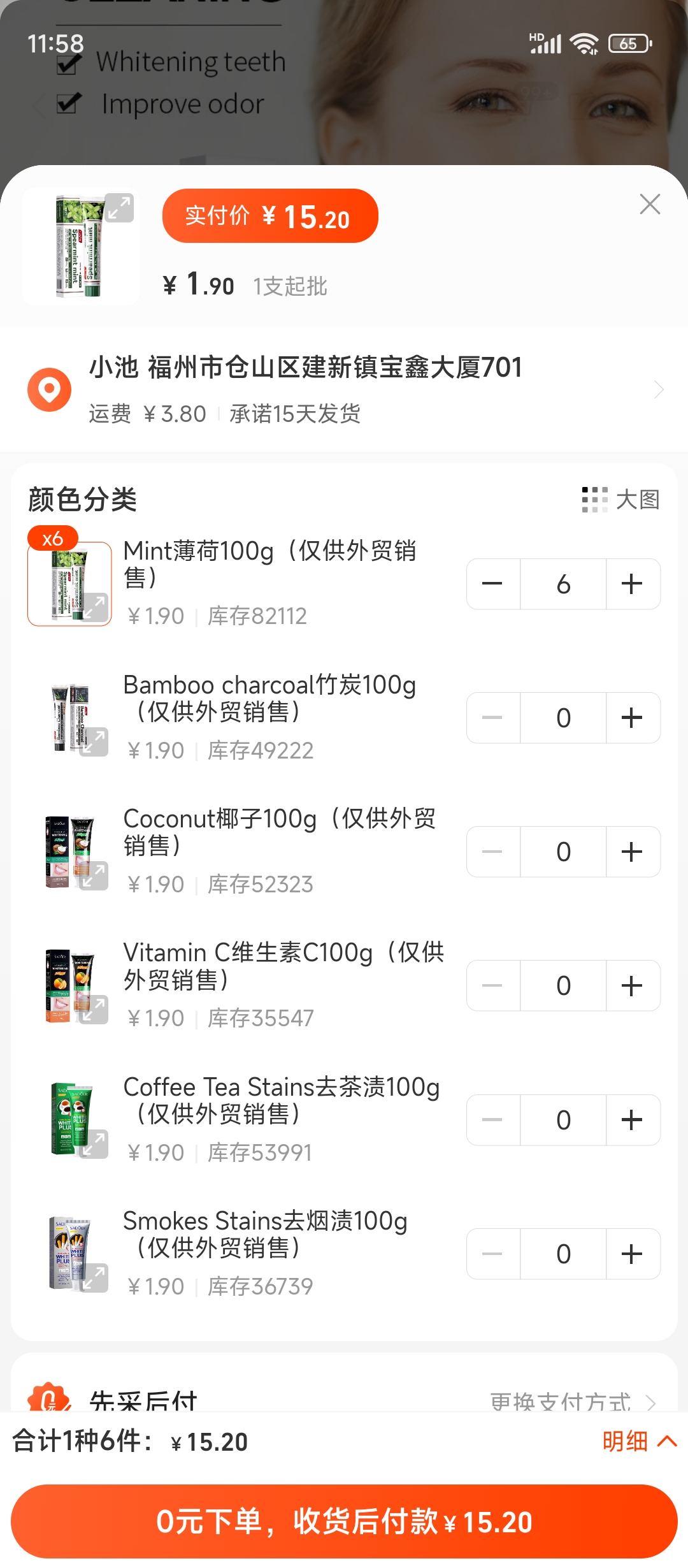Decrease Mint薄荷100g quantity by one
This screenshot has width=688, height=1568.
492,584
